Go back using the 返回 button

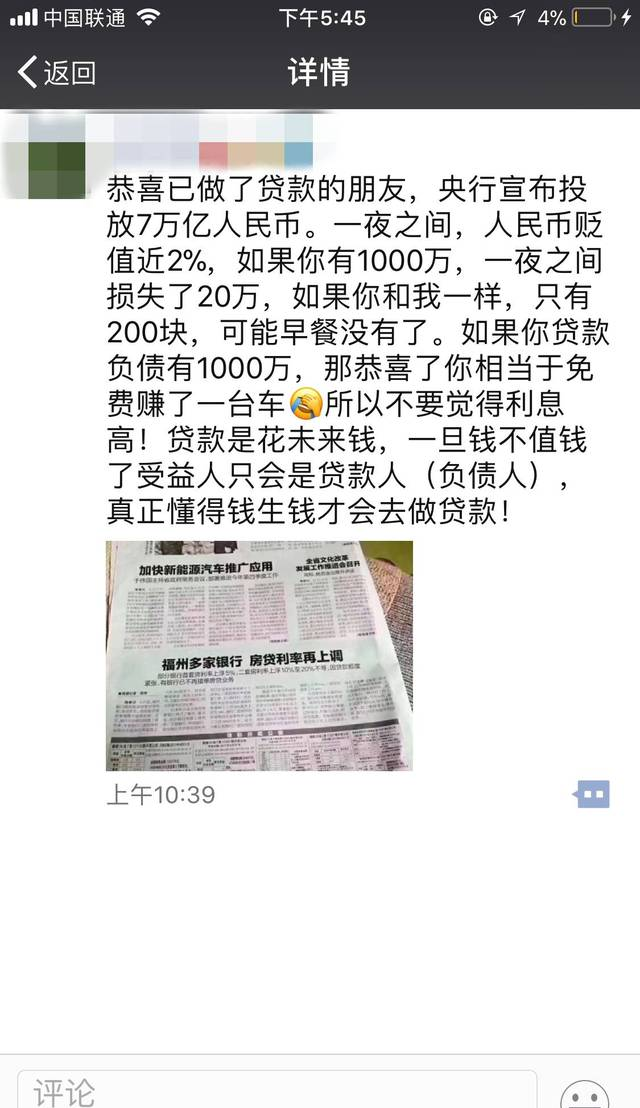pyautogui.click(x=57, y=72)
